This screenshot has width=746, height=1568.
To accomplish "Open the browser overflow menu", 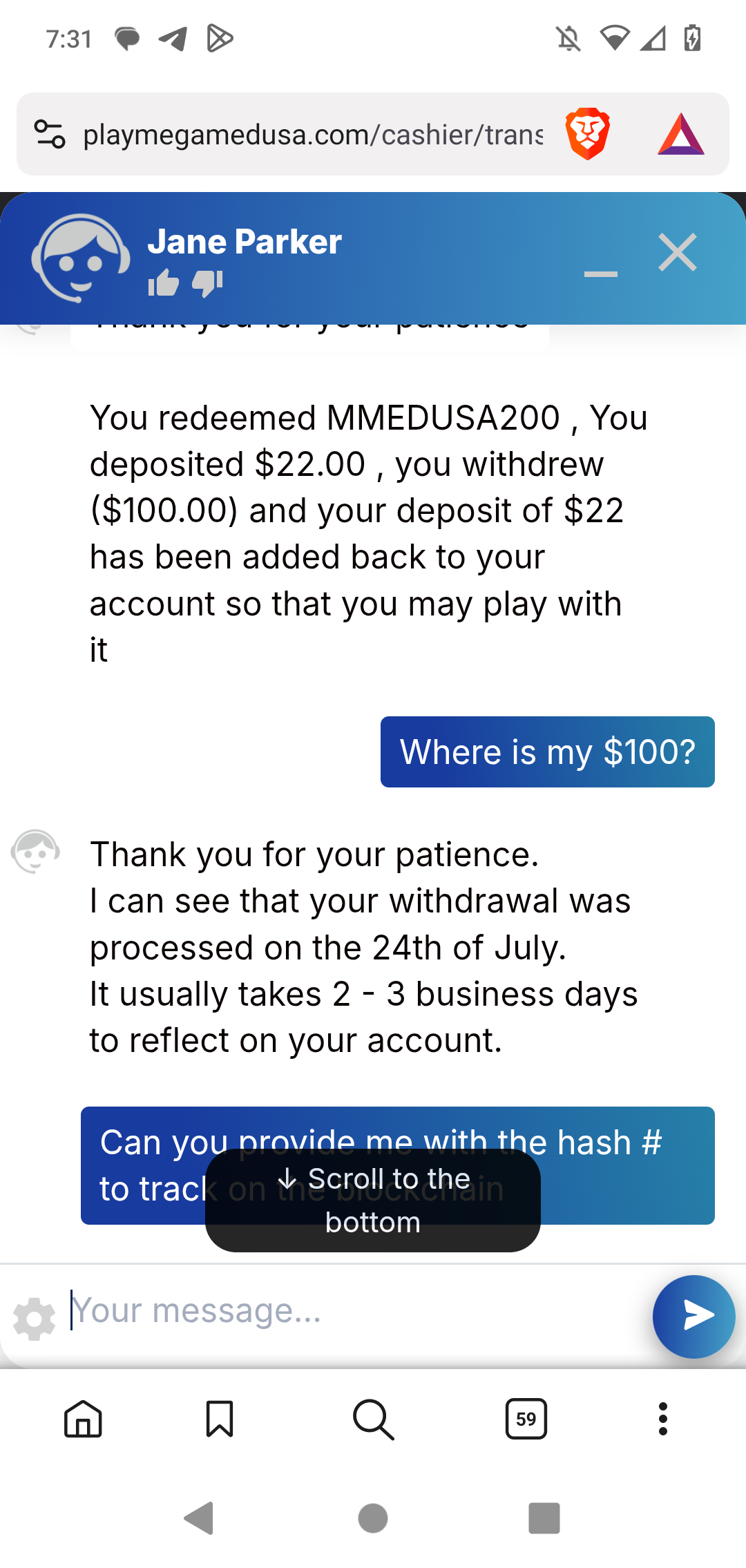I will pyautogui.click(x=663, y=1419).
